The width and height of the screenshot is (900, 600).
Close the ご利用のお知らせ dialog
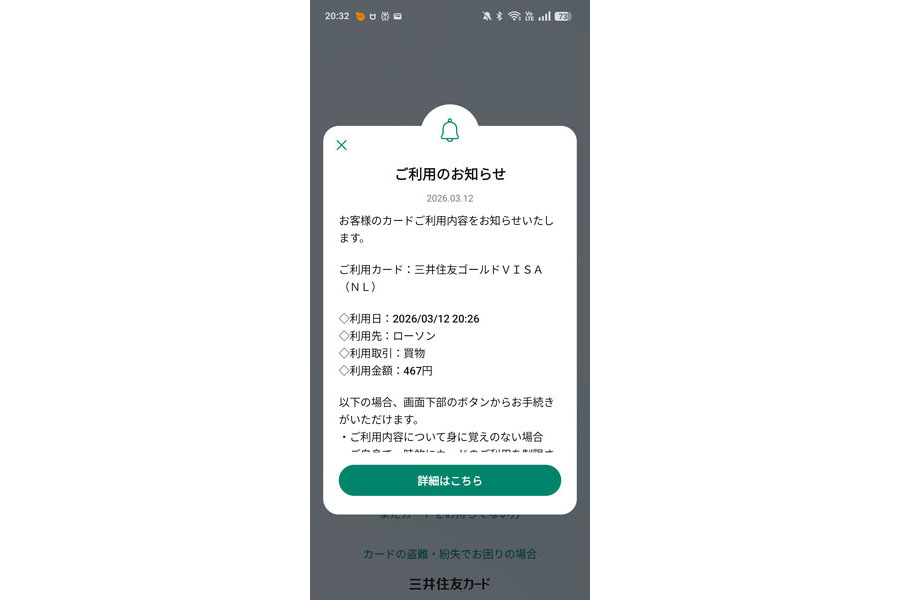(x=342, y=145)
